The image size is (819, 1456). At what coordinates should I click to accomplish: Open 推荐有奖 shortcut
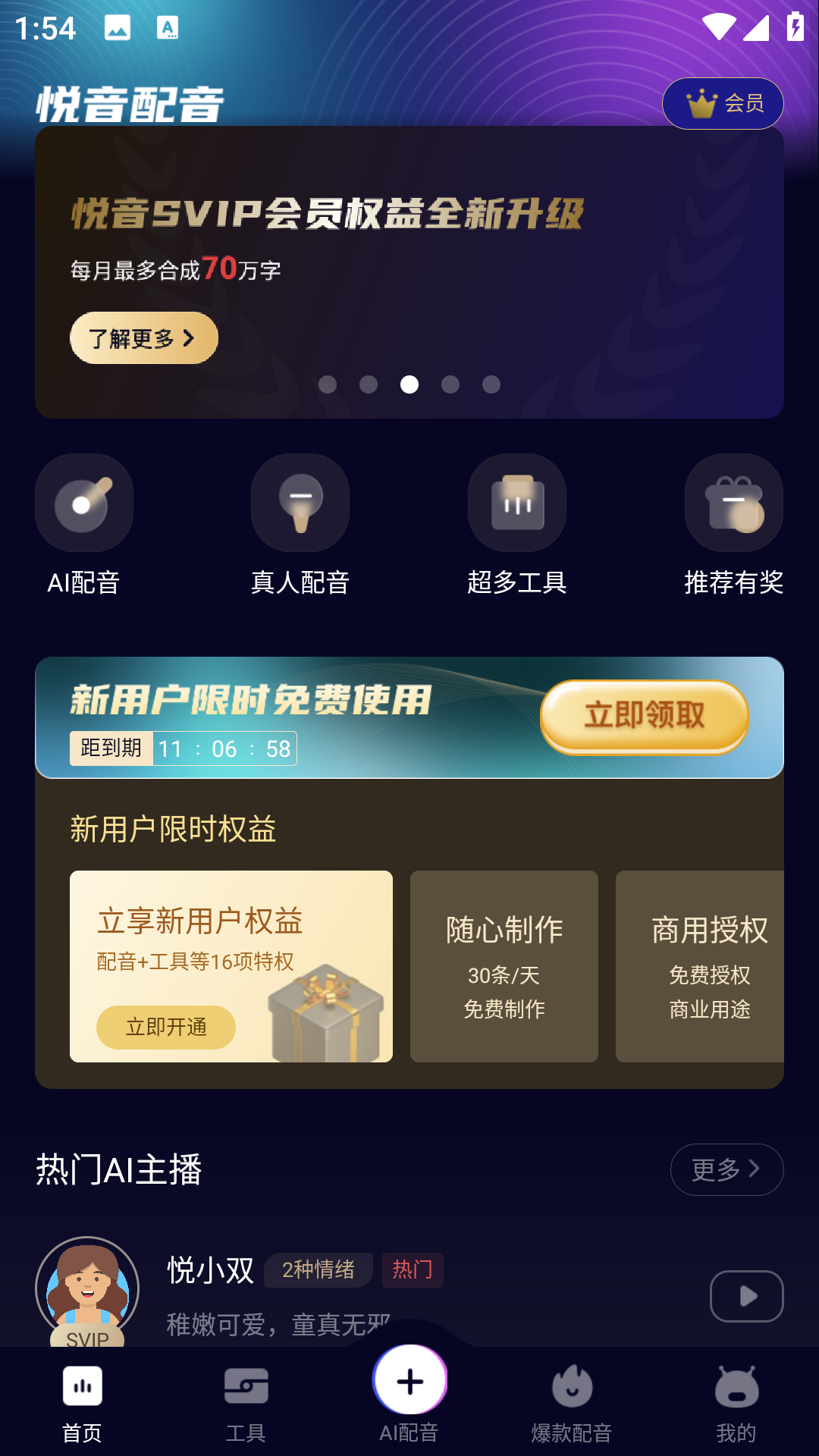pyautogui.click(x=733, y=503)
